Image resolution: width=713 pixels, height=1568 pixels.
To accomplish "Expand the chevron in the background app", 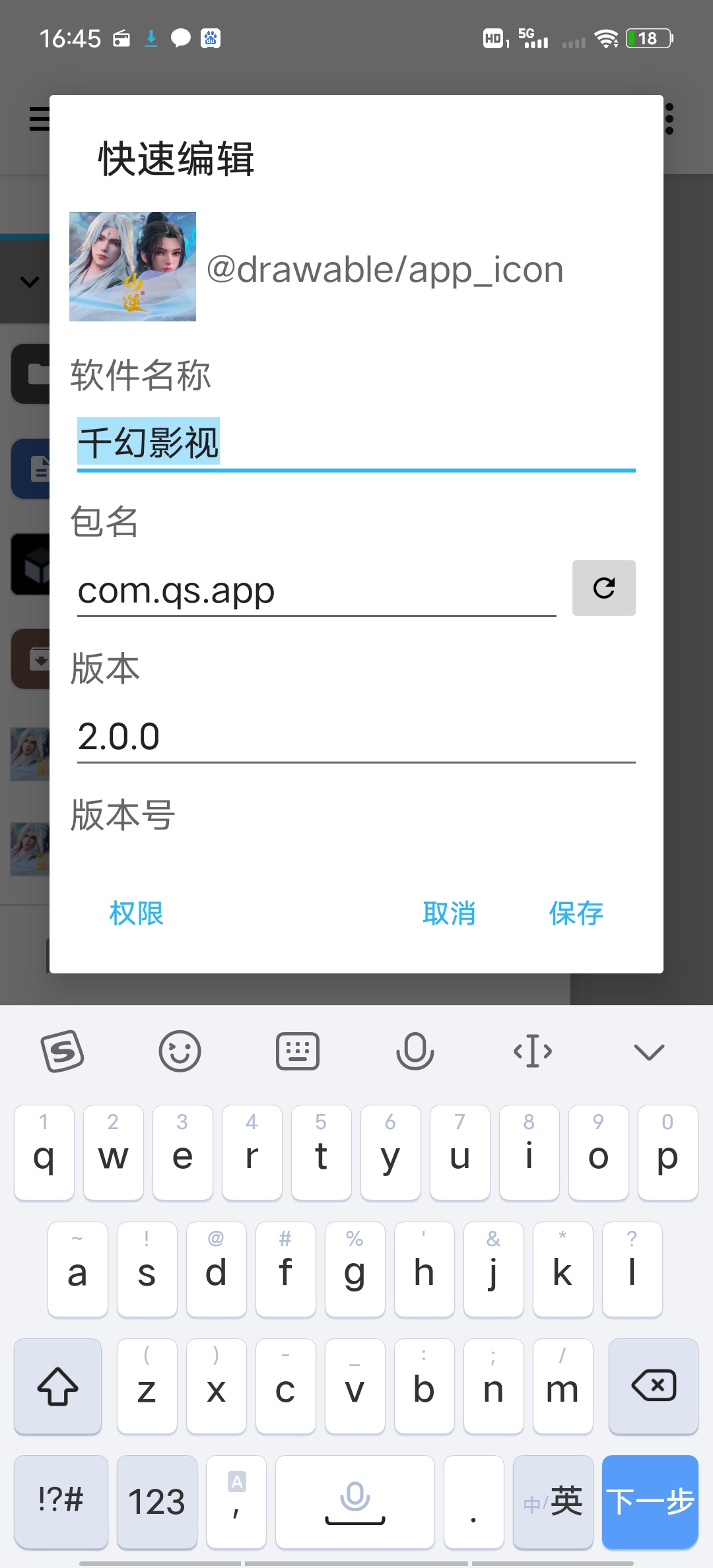I will (x=28, y=282).
